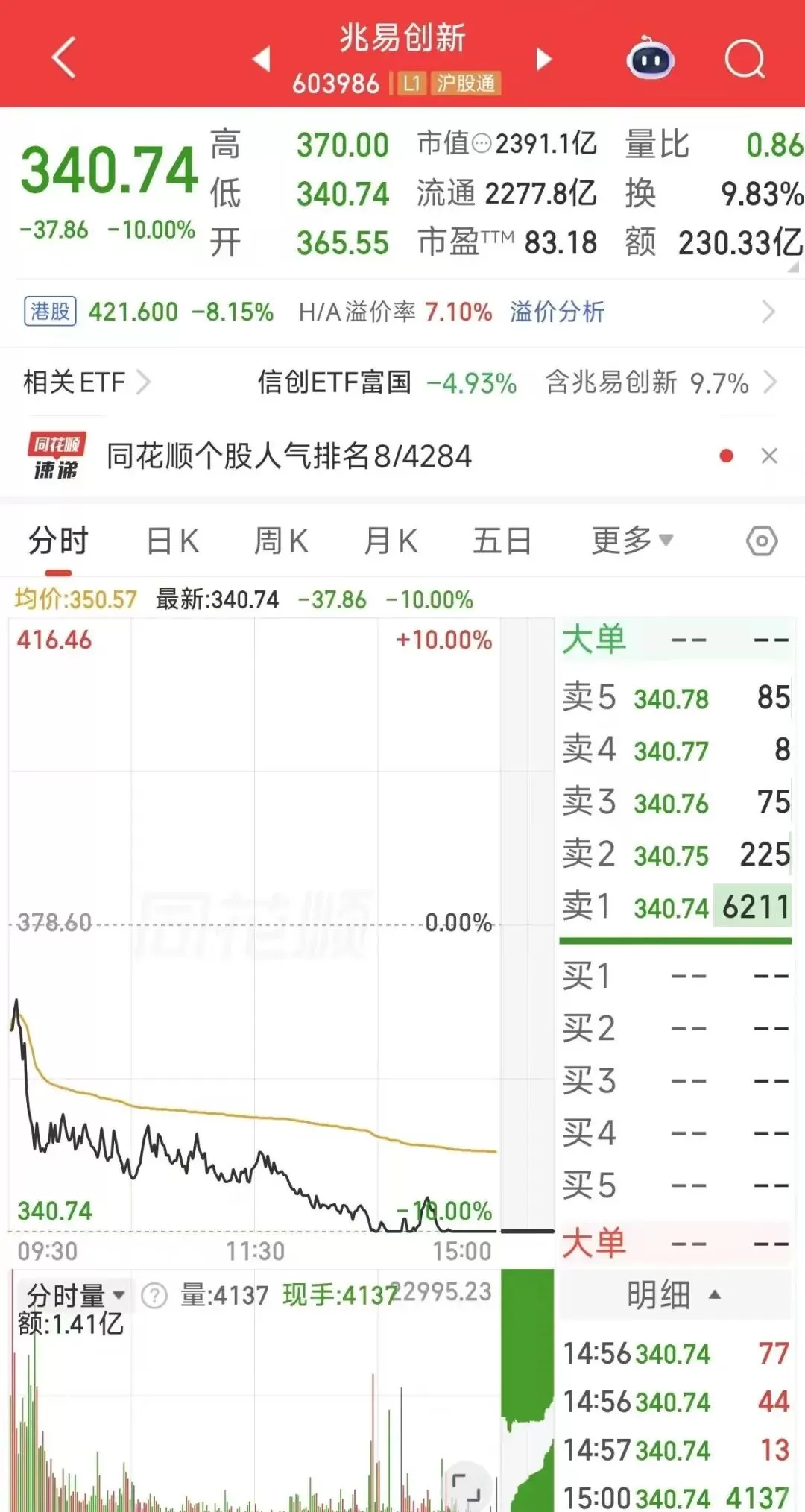Dismiss the 同花顺速递 popularity banner

click(769, 456)
